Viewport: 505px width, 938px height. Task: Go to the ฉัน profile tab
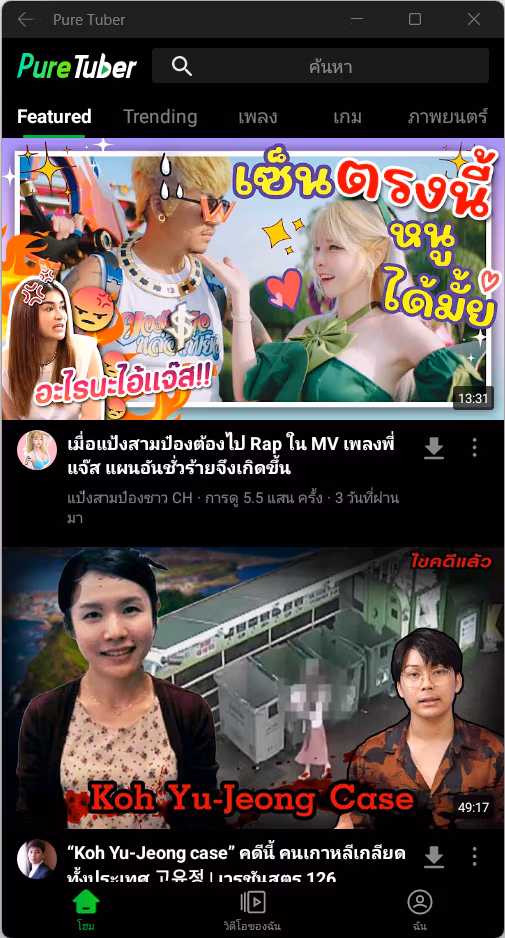[x=419, y=909]
